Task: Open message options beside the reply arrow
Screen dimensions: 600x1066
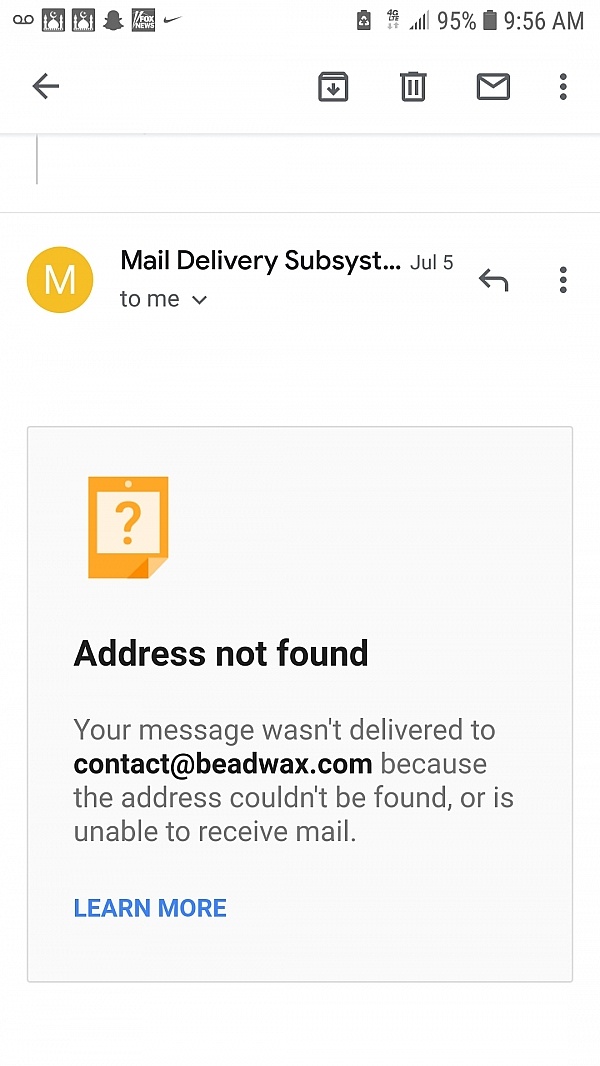Action: pyautogui.click(x=563, y=279)
